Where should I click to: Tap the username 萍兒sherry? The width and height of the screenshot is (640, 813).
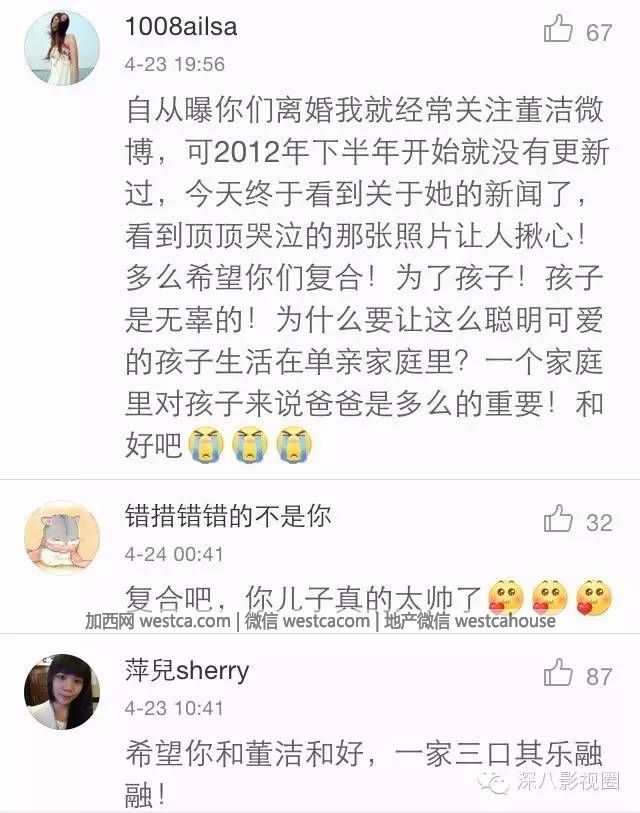187,670
